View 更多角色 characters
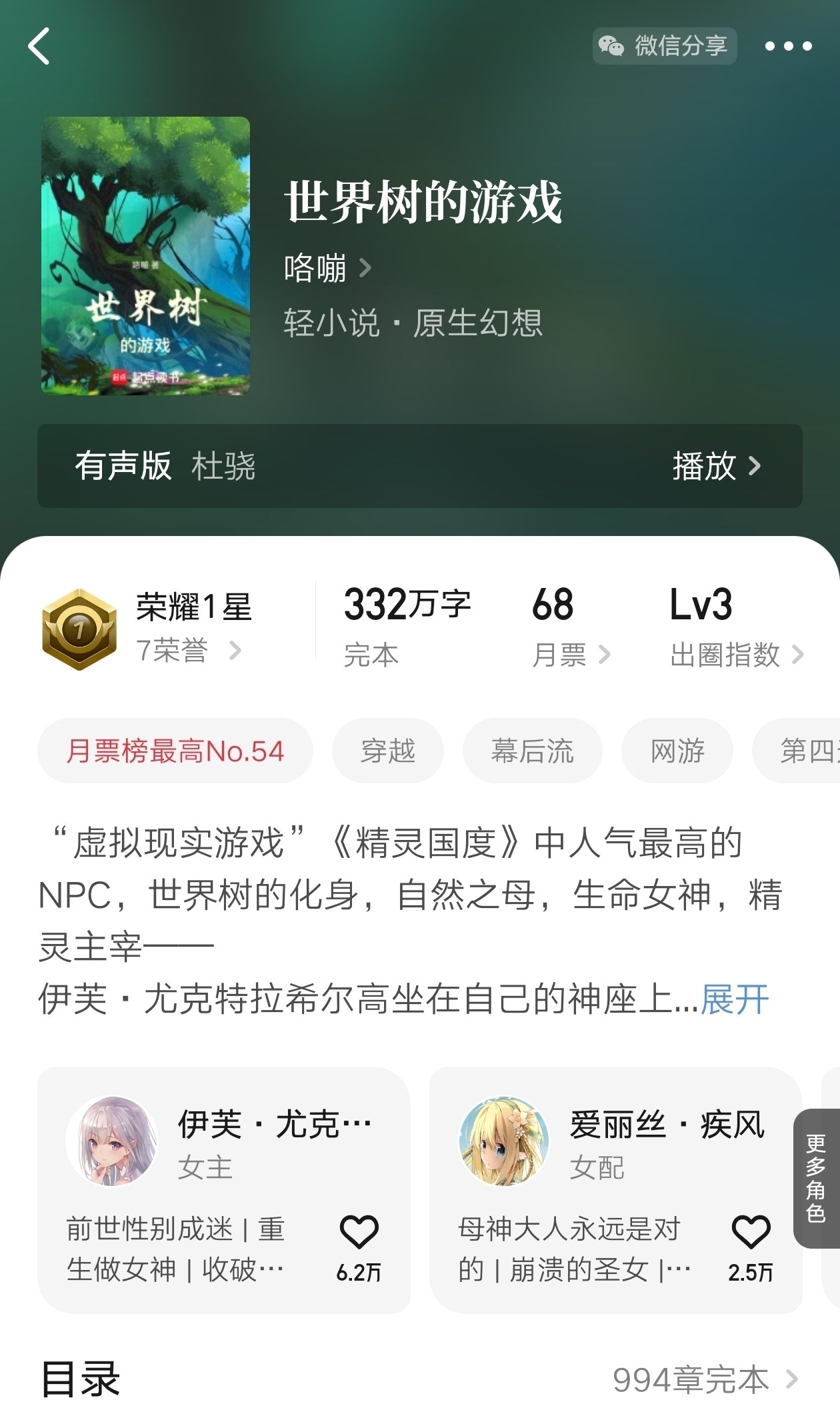Viewport: 840px width, 1428px height. pyautogui.click(x=816, y=1178)
